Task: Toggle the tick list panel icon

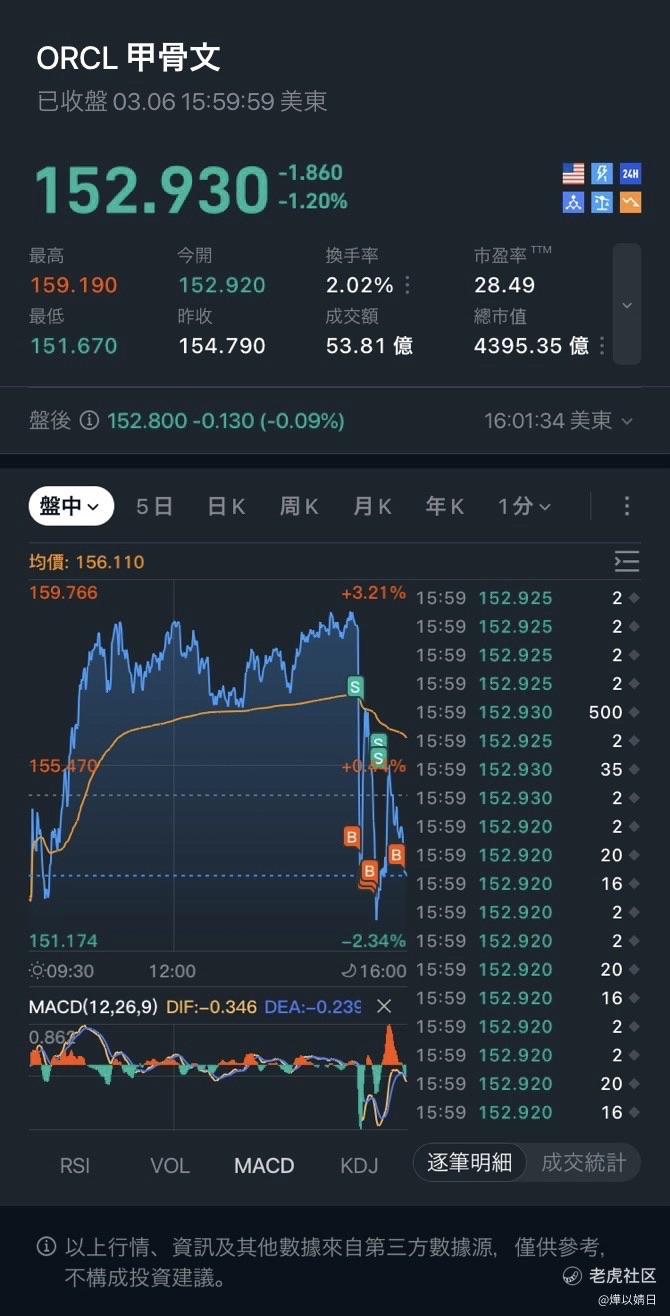Action: click(627, 562)
